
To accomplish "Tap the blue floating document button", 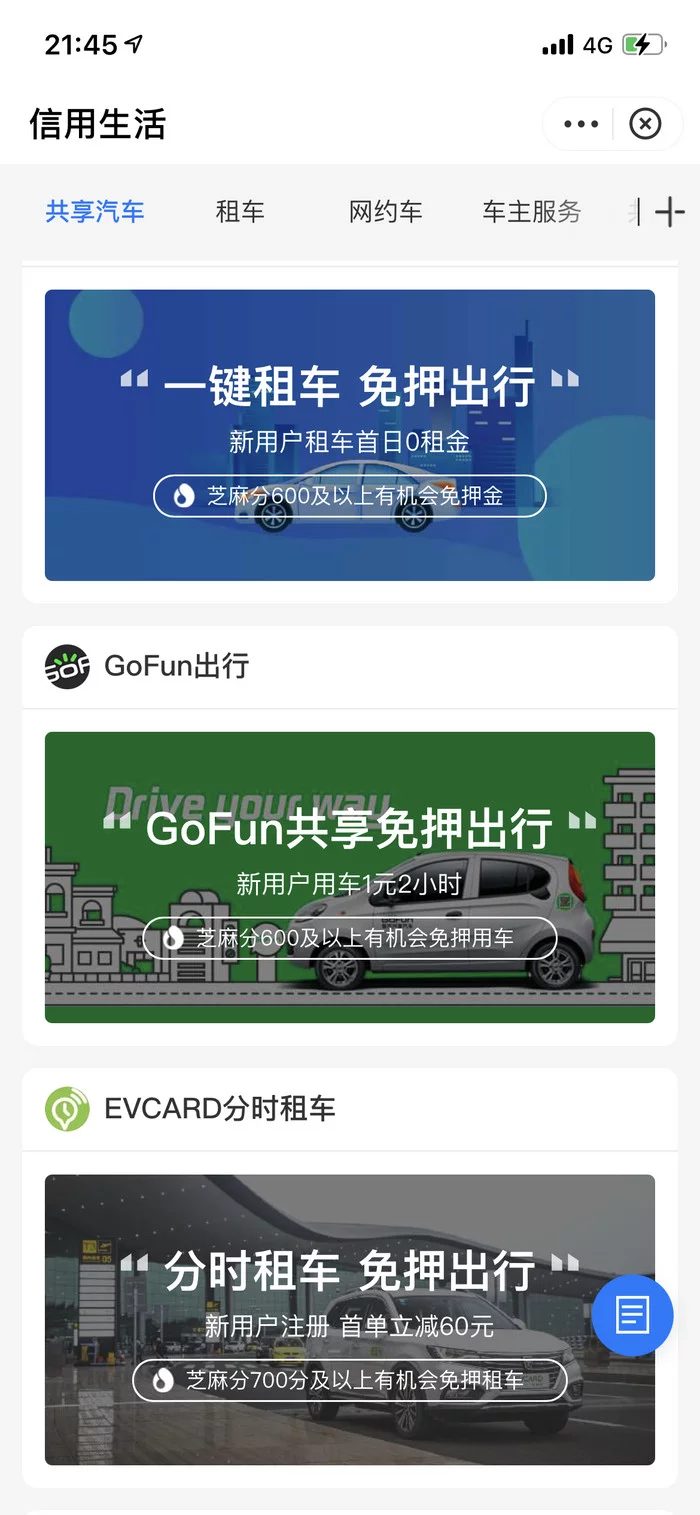I will tap(632, 1315).
